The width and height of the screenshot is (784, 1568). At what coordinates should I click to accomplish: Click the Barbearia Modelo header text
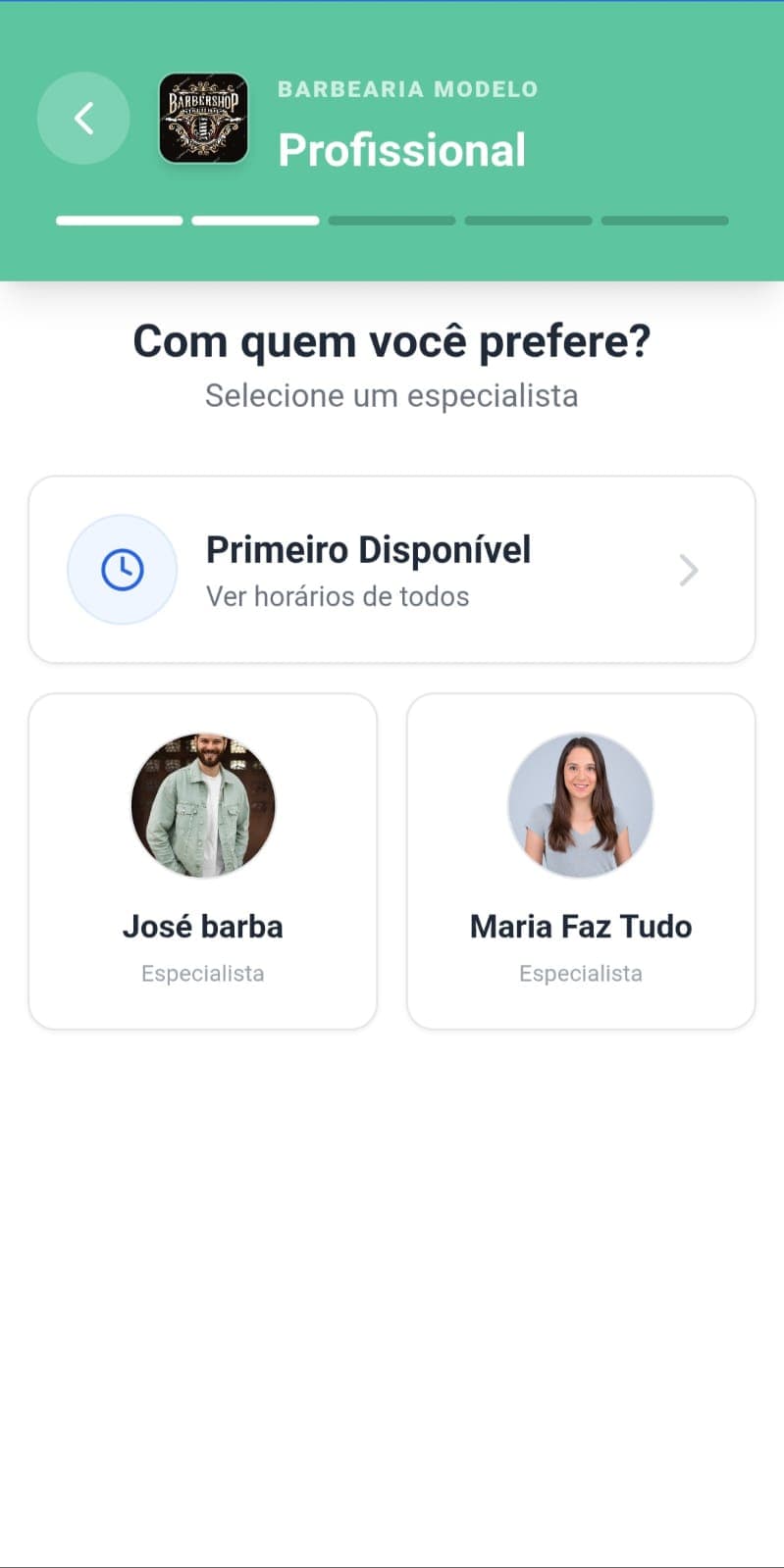click(x=407, y=89)
